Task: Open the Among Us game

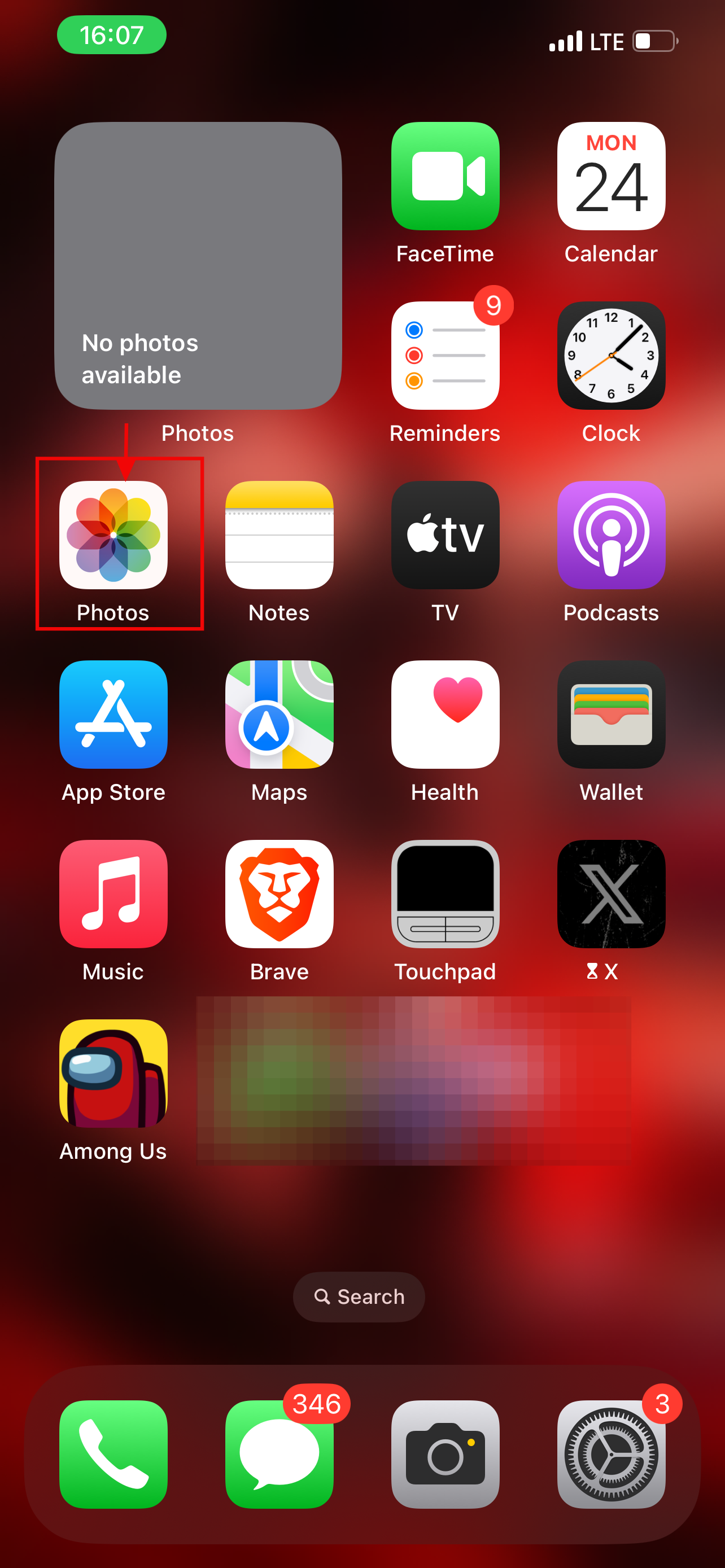Action: 113,1073
